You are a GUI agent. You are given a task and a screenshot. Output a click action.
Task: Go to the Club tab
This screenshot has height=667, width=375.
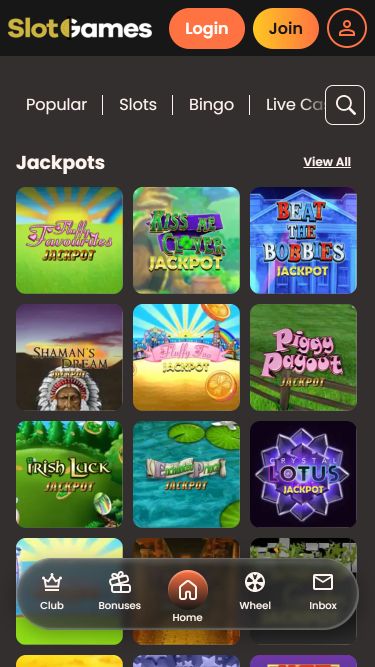coord(52,592)
